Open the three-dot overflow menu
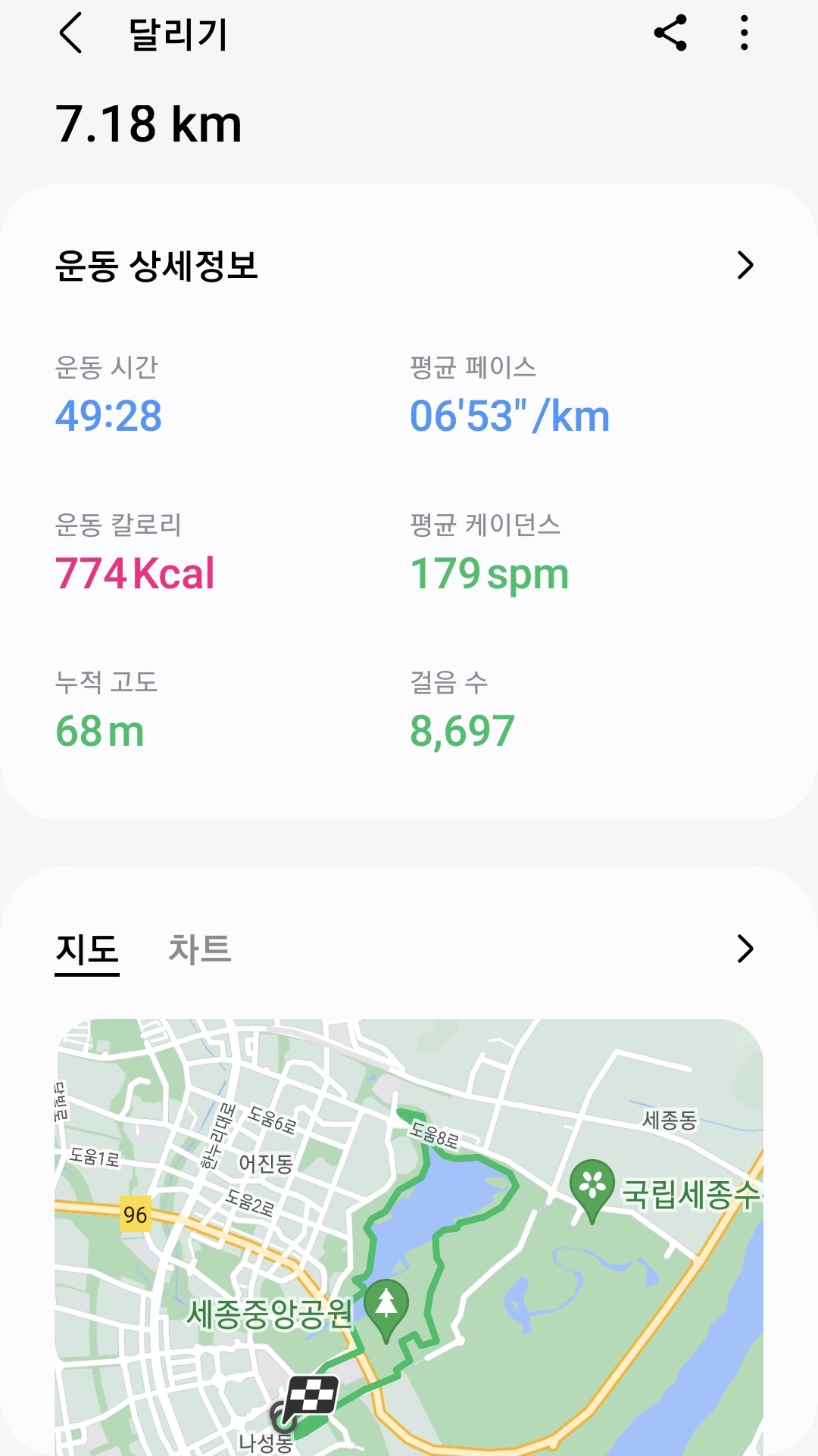This screenshot has width=818, height=1456. [x=745, y=33]
